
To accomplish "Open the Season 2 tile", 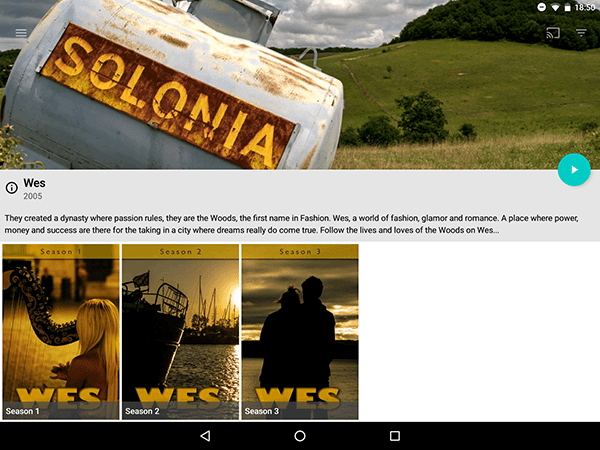I will (x=180, y=331).
